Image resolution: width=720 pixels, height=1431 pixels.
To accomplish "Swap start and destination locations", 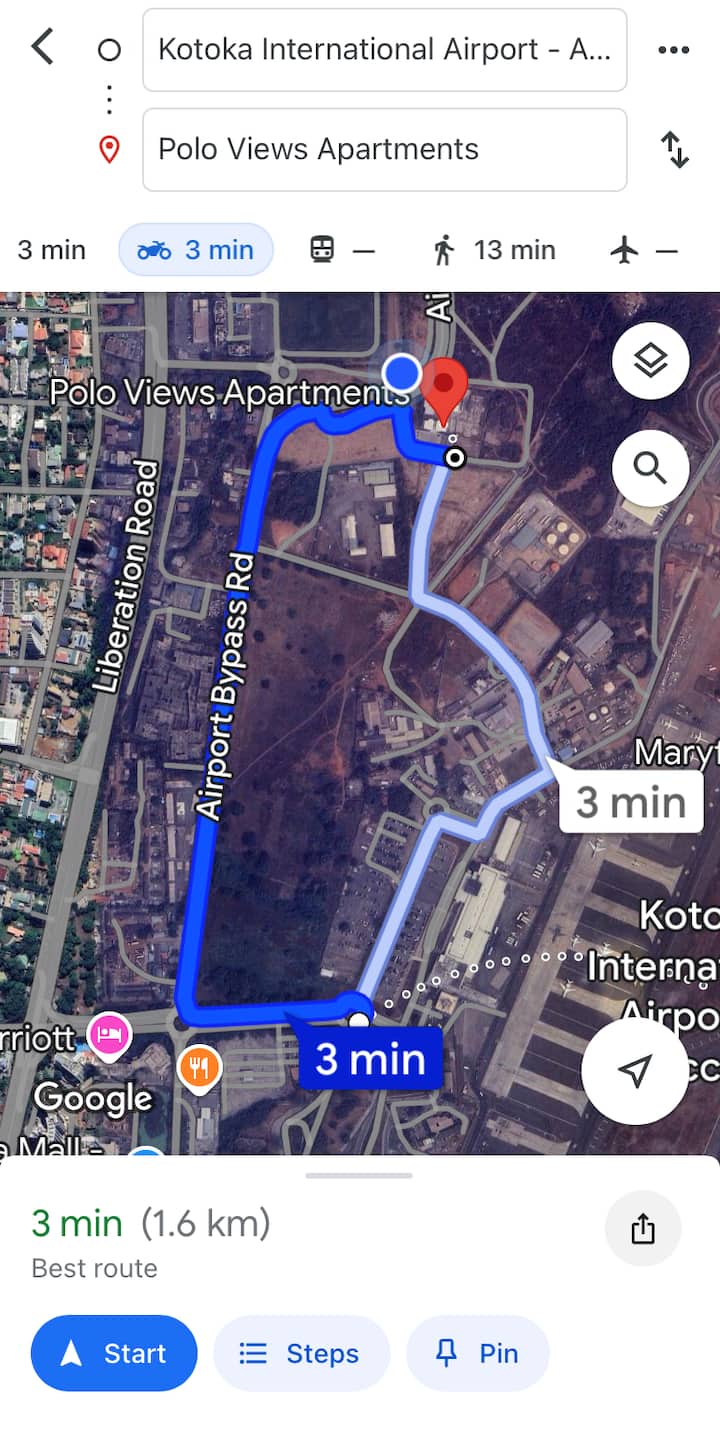I will (675, 150).
